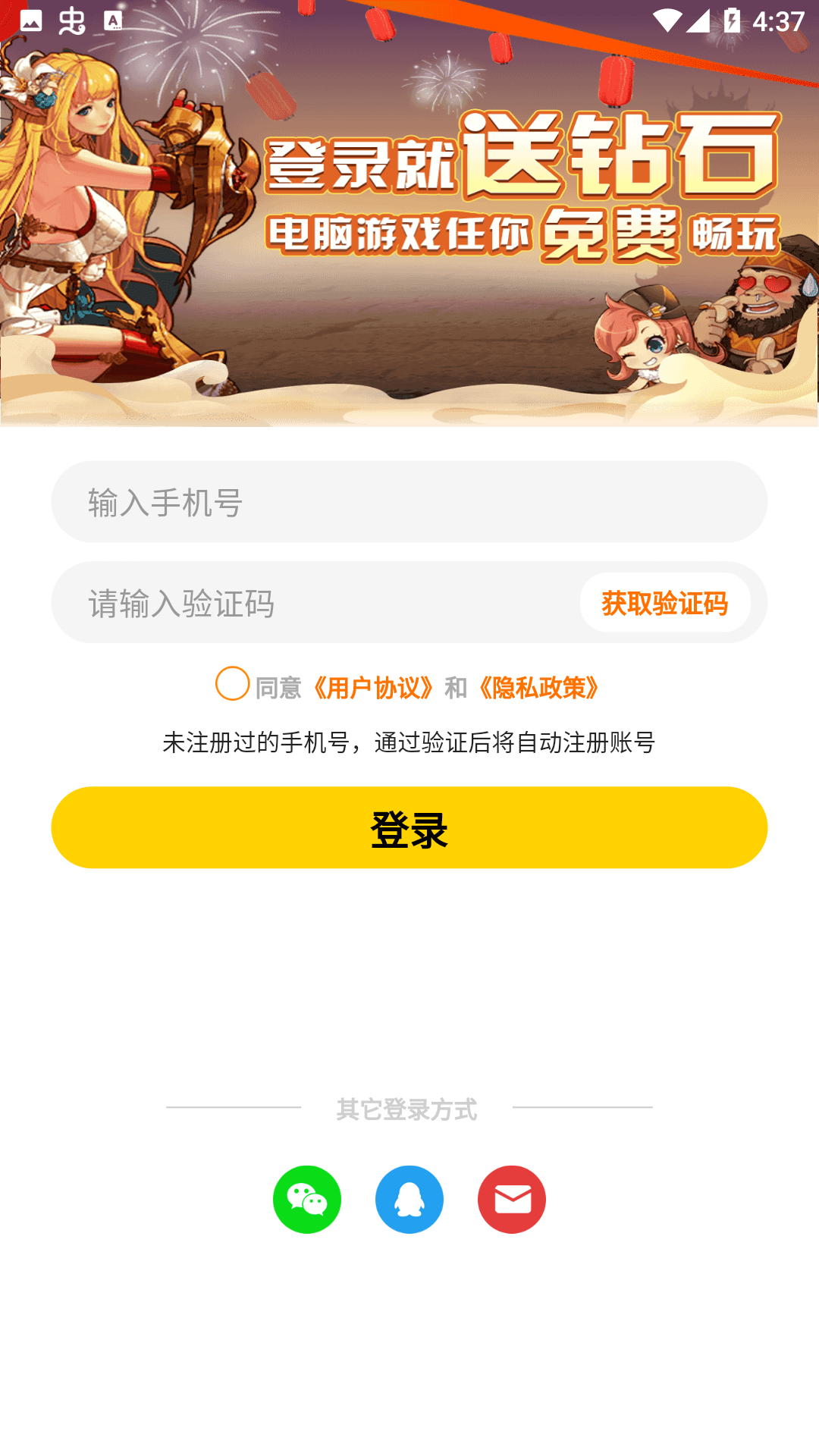Choose email login option

click(x=512, y=1199)
